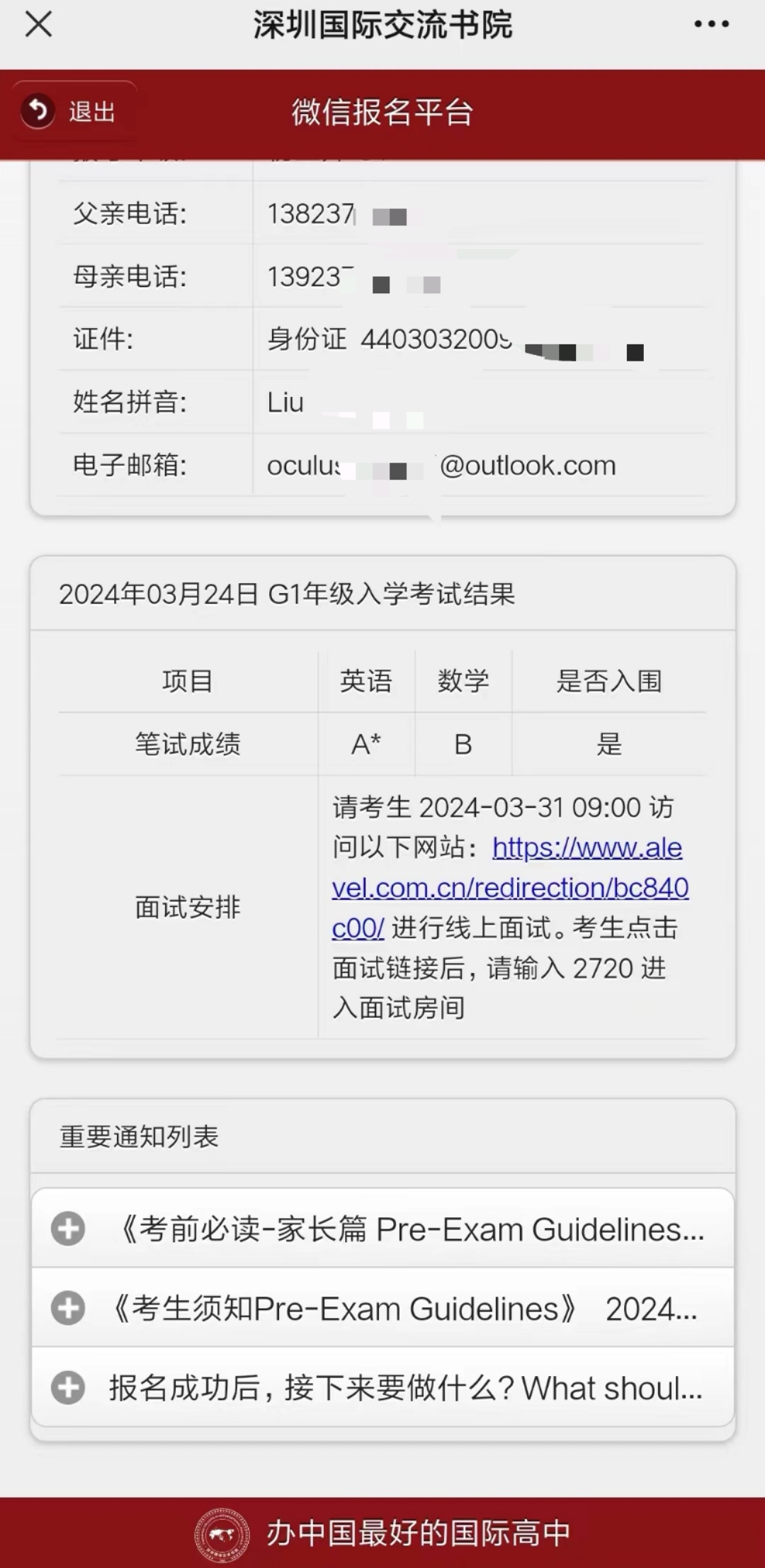Open the alevel.com.cn online interview link
Screen dimensions: 765x1568
point(510,888)
